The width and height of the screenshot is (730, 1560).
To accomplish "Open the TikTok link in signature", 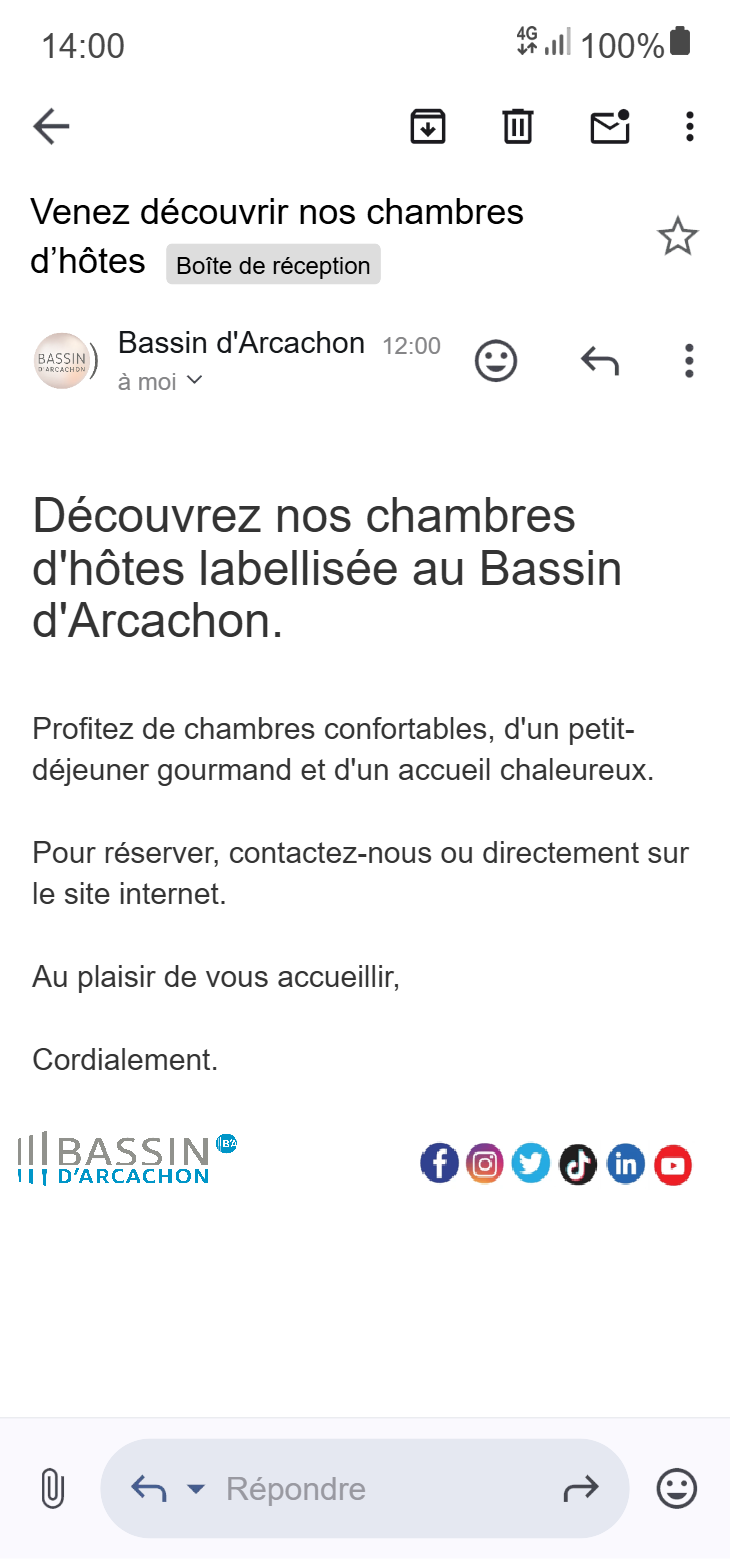I will coord(578,1164).
